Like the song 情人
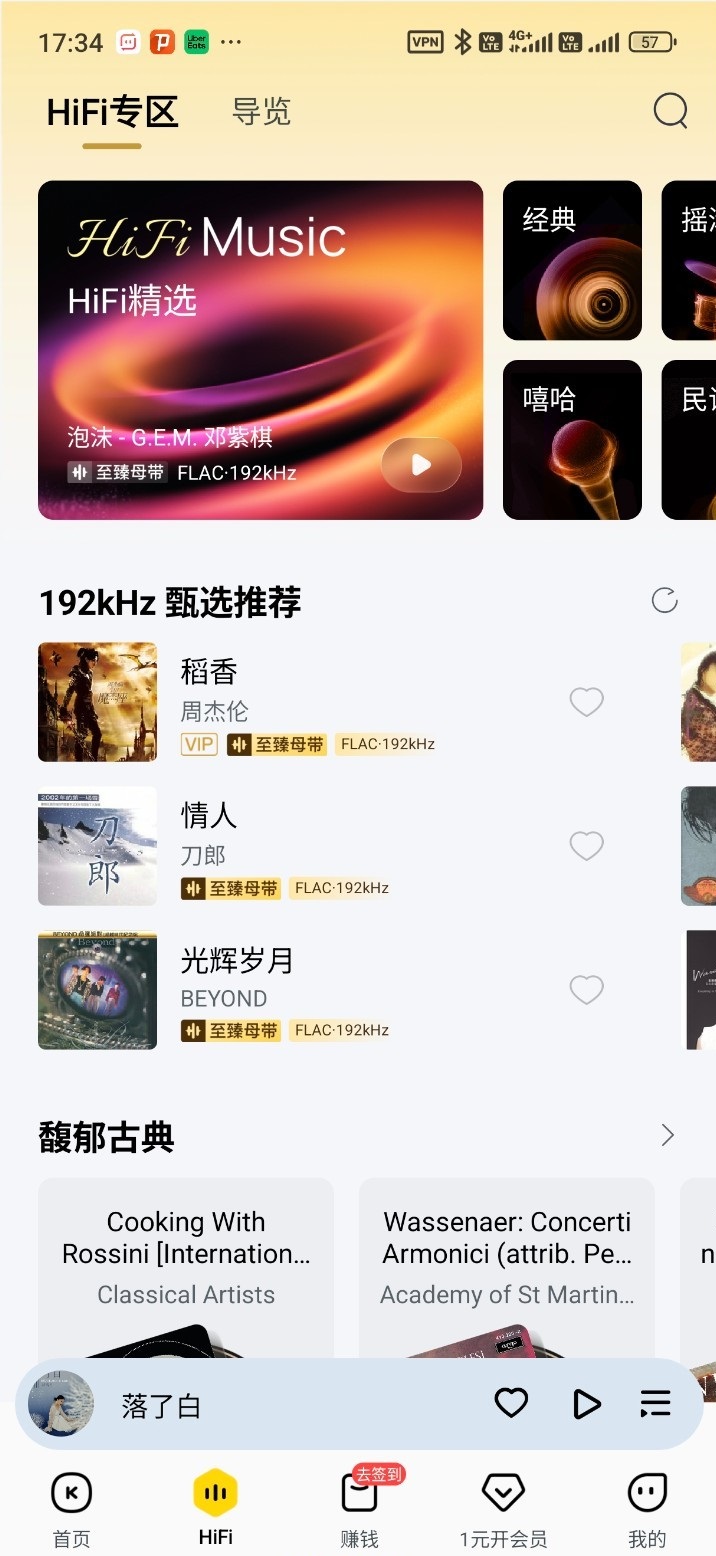716x1556 pixels. pos(586,846)
